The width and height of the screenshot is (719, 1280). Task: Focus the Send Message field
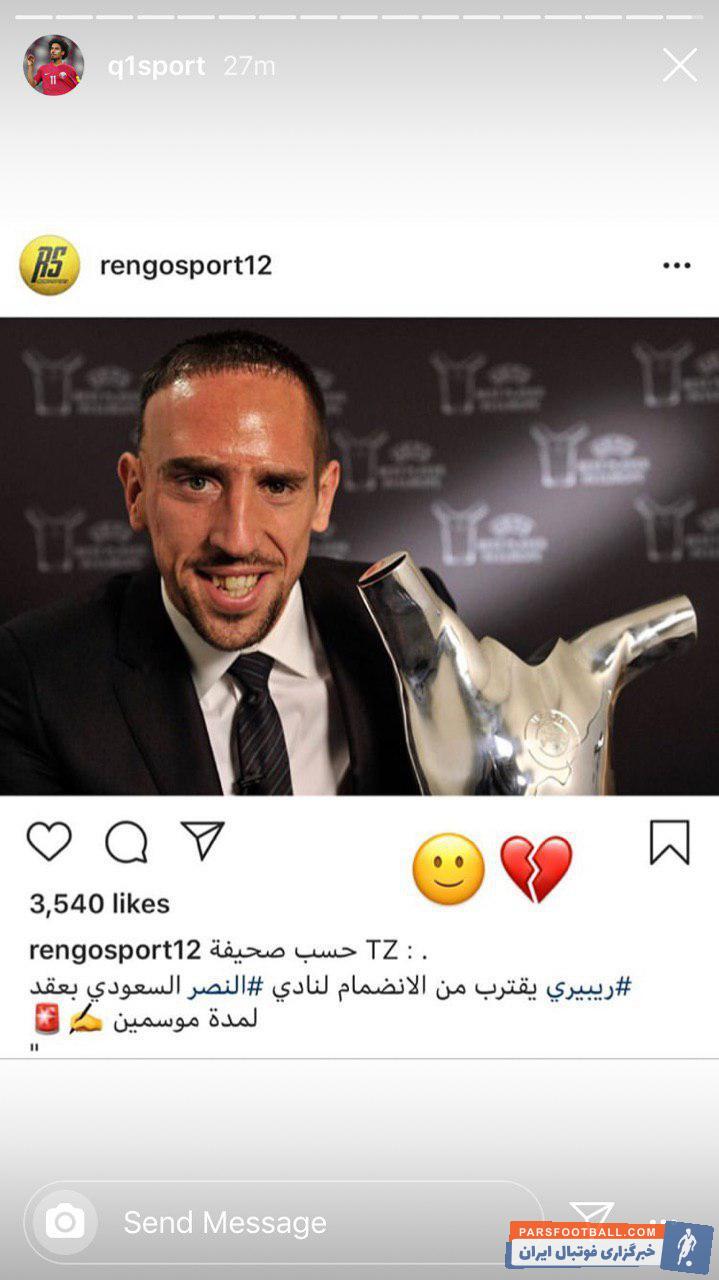(x=300, y=1222)
